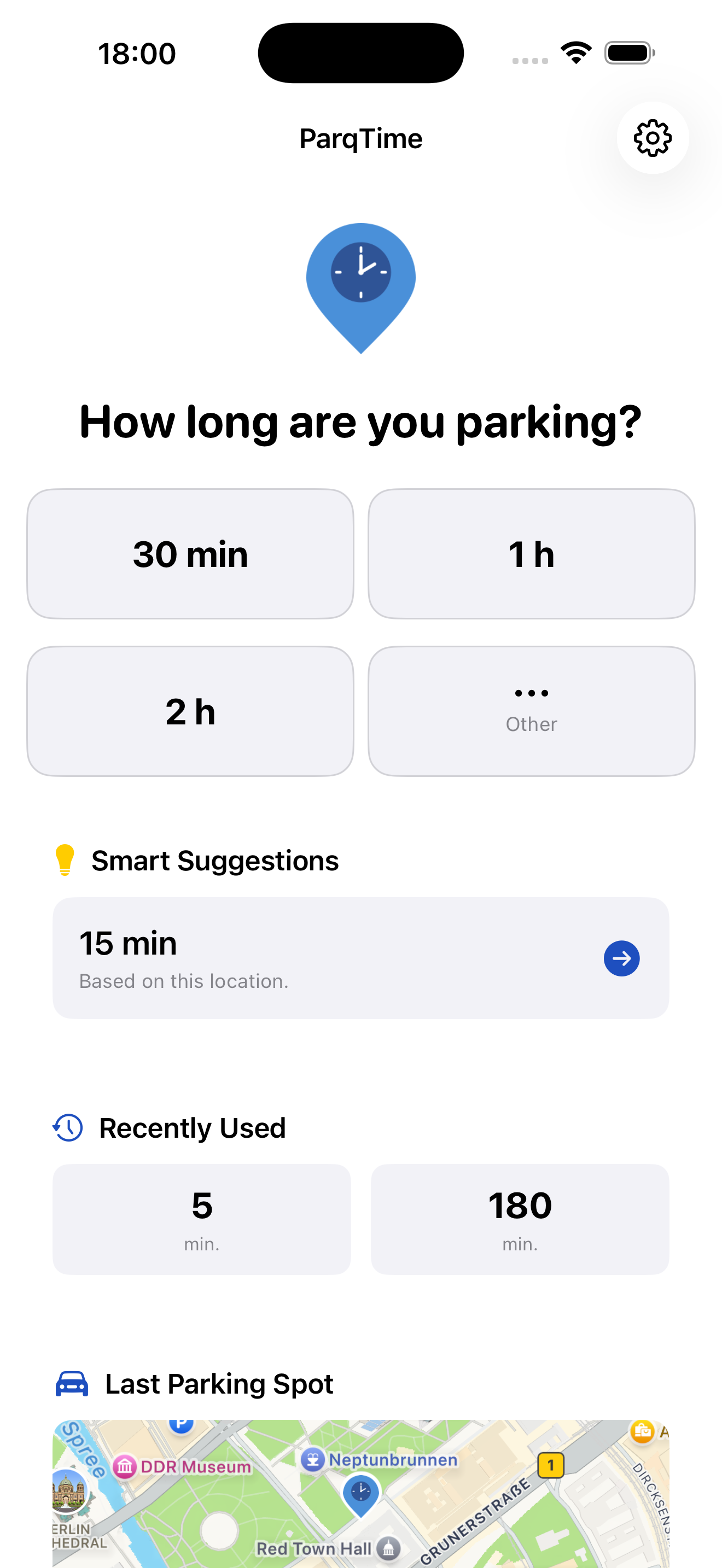The height and width of the screenshot is (1568, 722).
Task: Reuse the recent 5 min duration
Action: click(x=201, y=1219)
